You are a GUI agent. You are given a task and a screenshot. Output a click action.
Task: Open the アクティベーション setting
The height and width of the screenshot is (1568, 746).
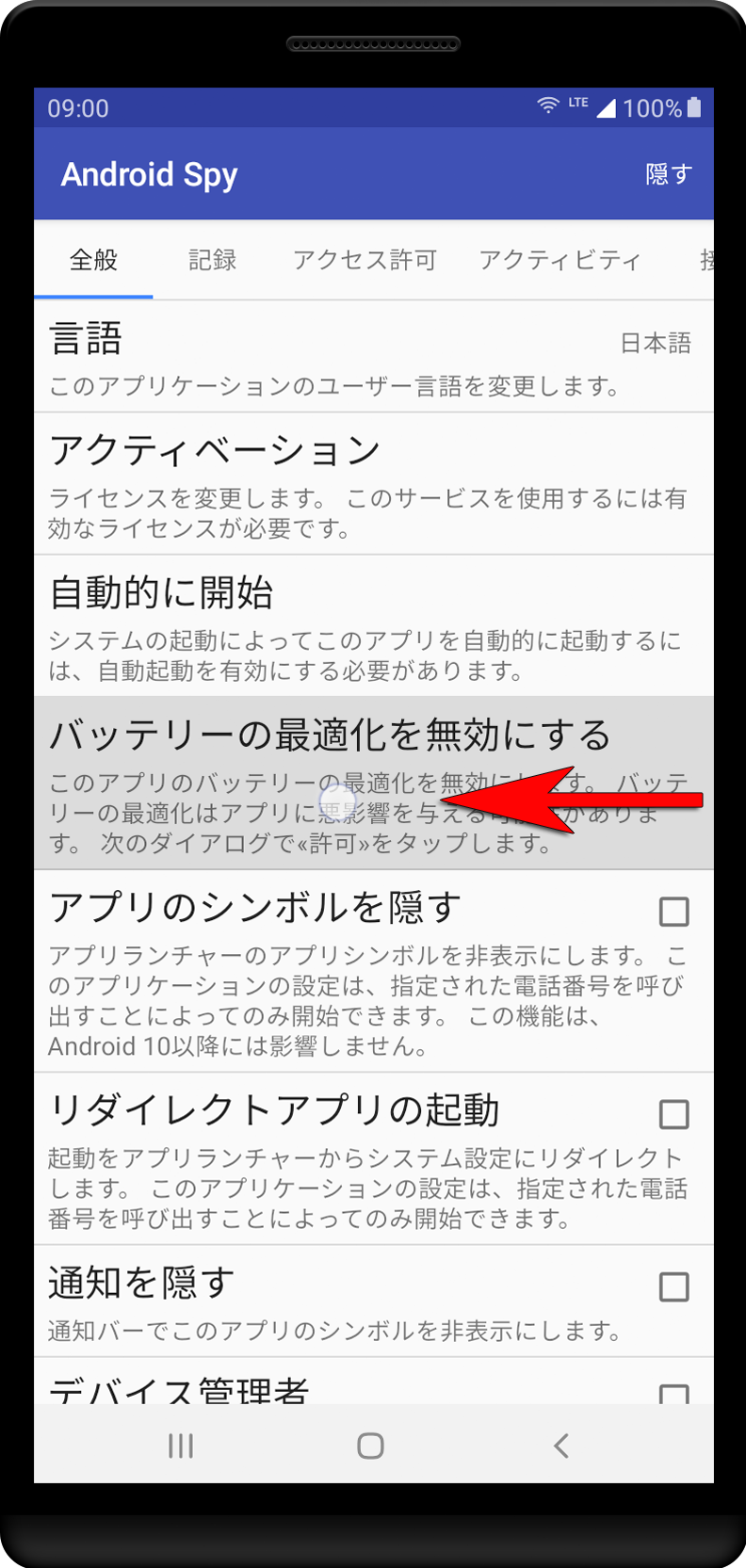[374, 484]
